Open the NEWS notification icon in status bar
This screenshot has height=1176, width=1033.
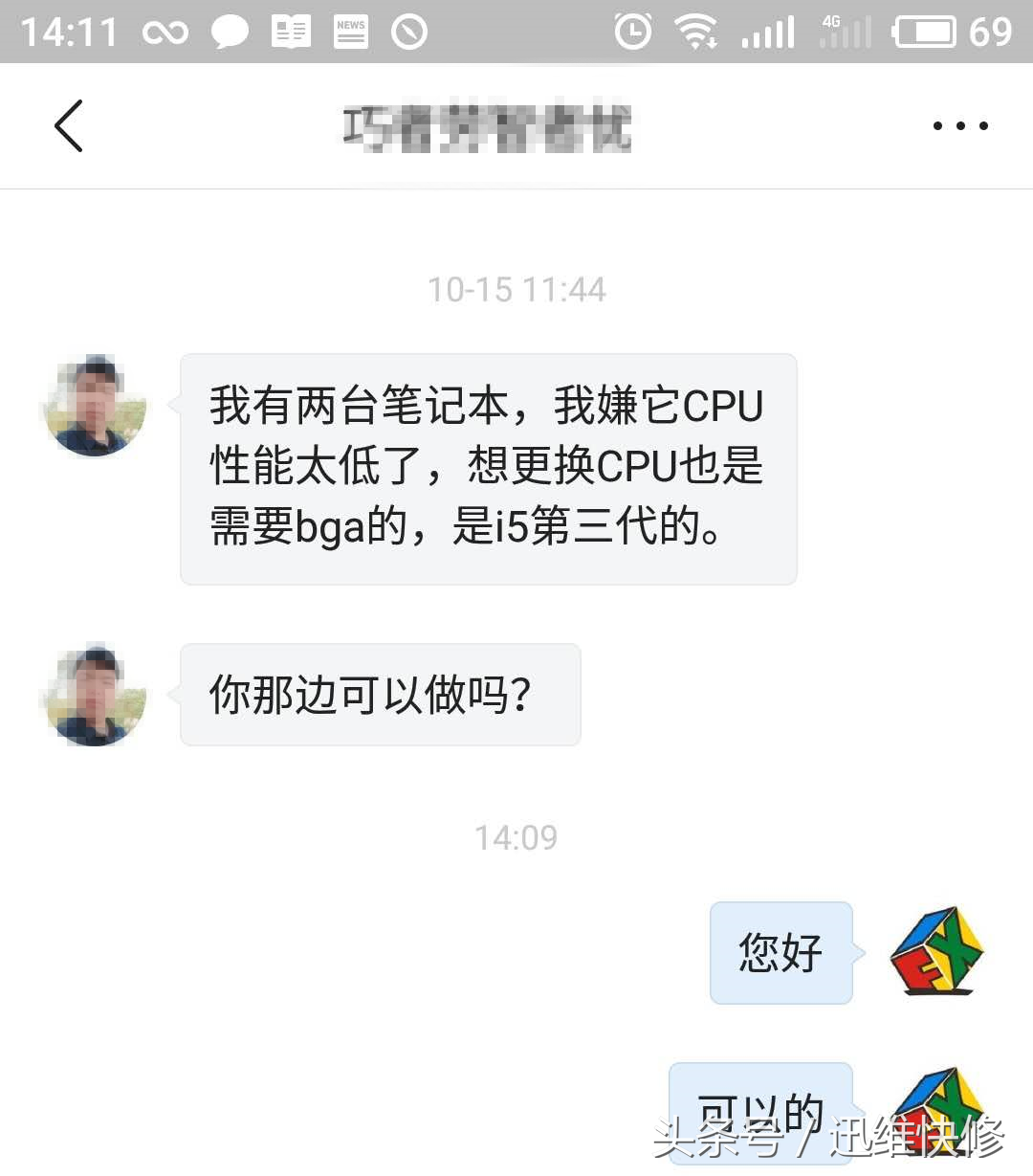tap(352, 30)
